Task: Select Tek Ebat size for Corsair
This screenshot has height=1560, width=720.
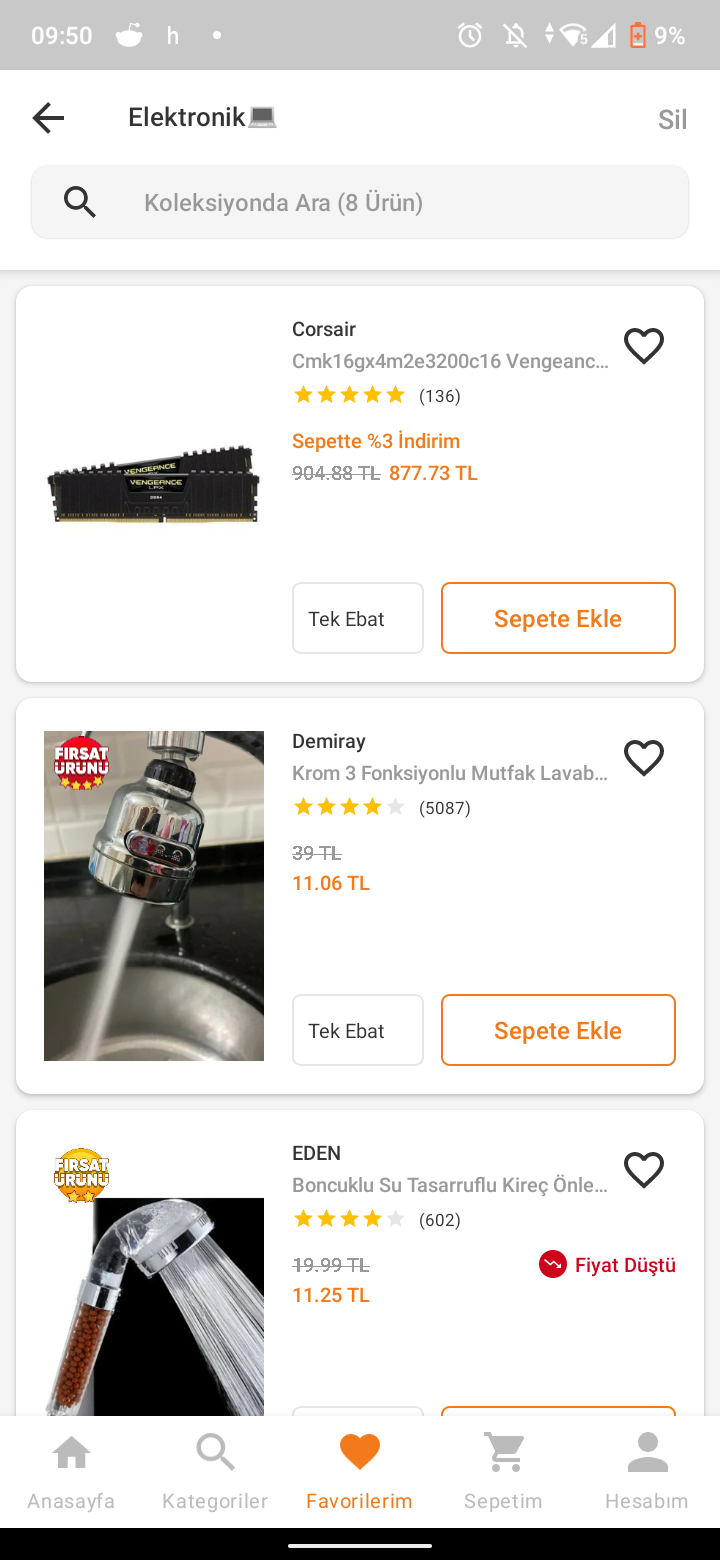Action: (357, 618)
